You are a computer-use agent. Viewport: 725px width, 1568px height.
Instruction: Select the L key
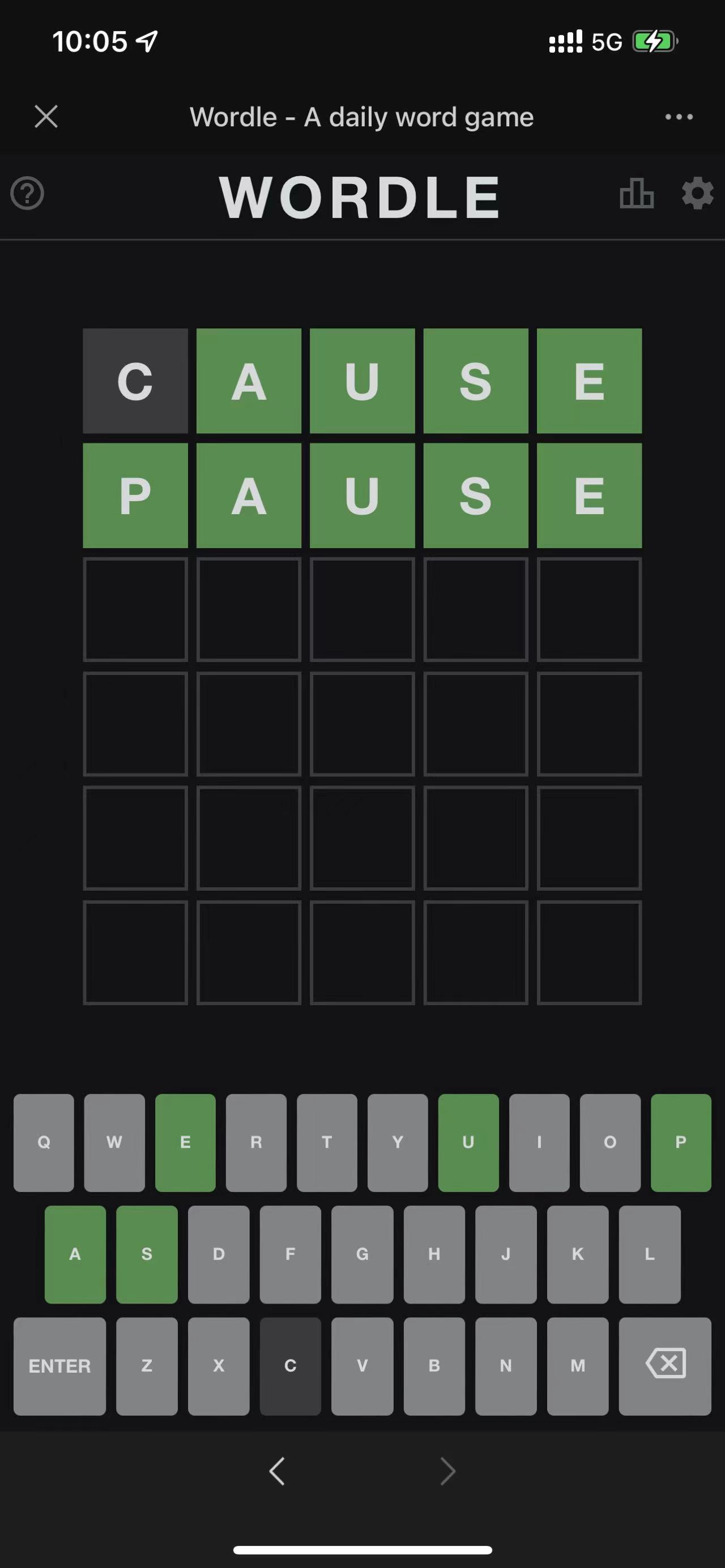click(650, 1254)
